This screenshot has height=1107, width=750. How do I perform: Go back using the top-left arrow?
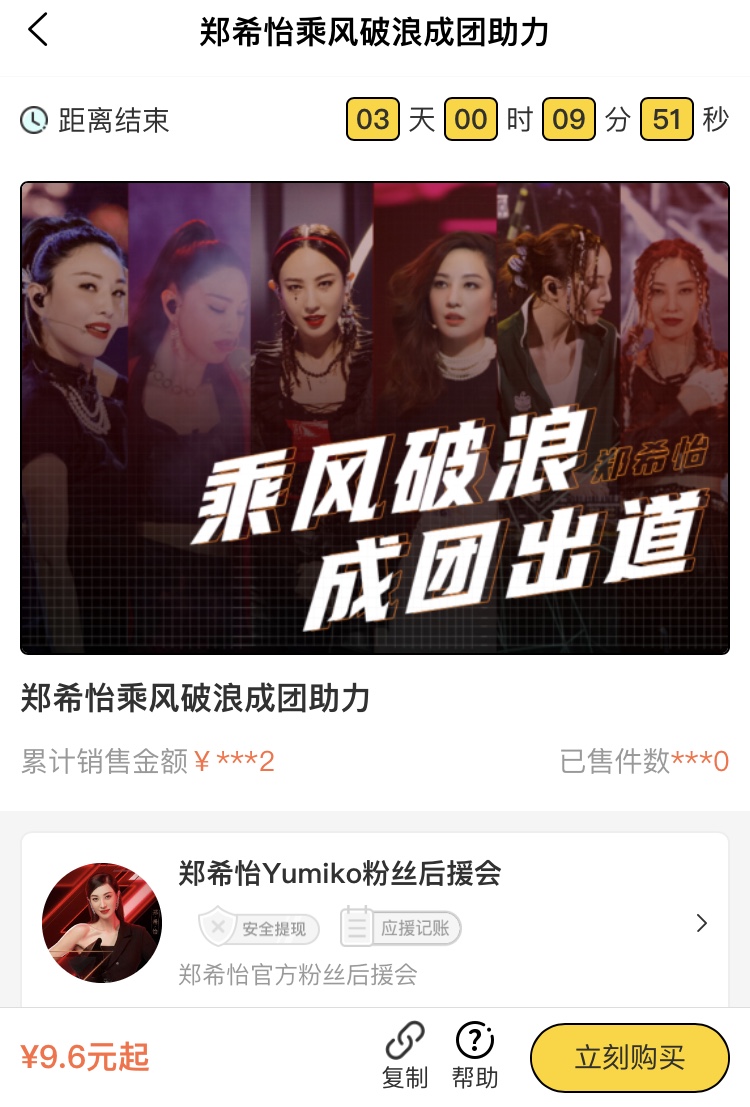(x=38, y=30)
